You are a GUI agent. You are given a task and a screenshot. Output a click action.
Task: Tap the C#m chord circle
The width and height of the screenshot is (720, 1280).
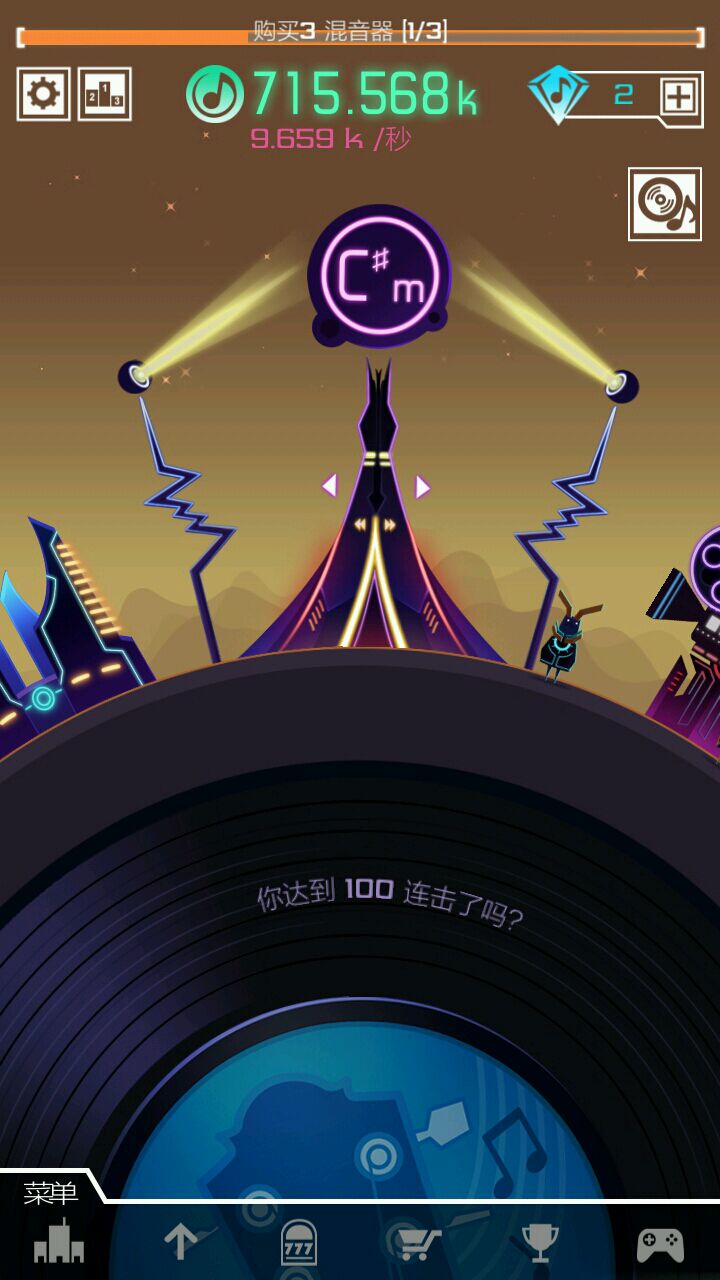coord(379,276)
